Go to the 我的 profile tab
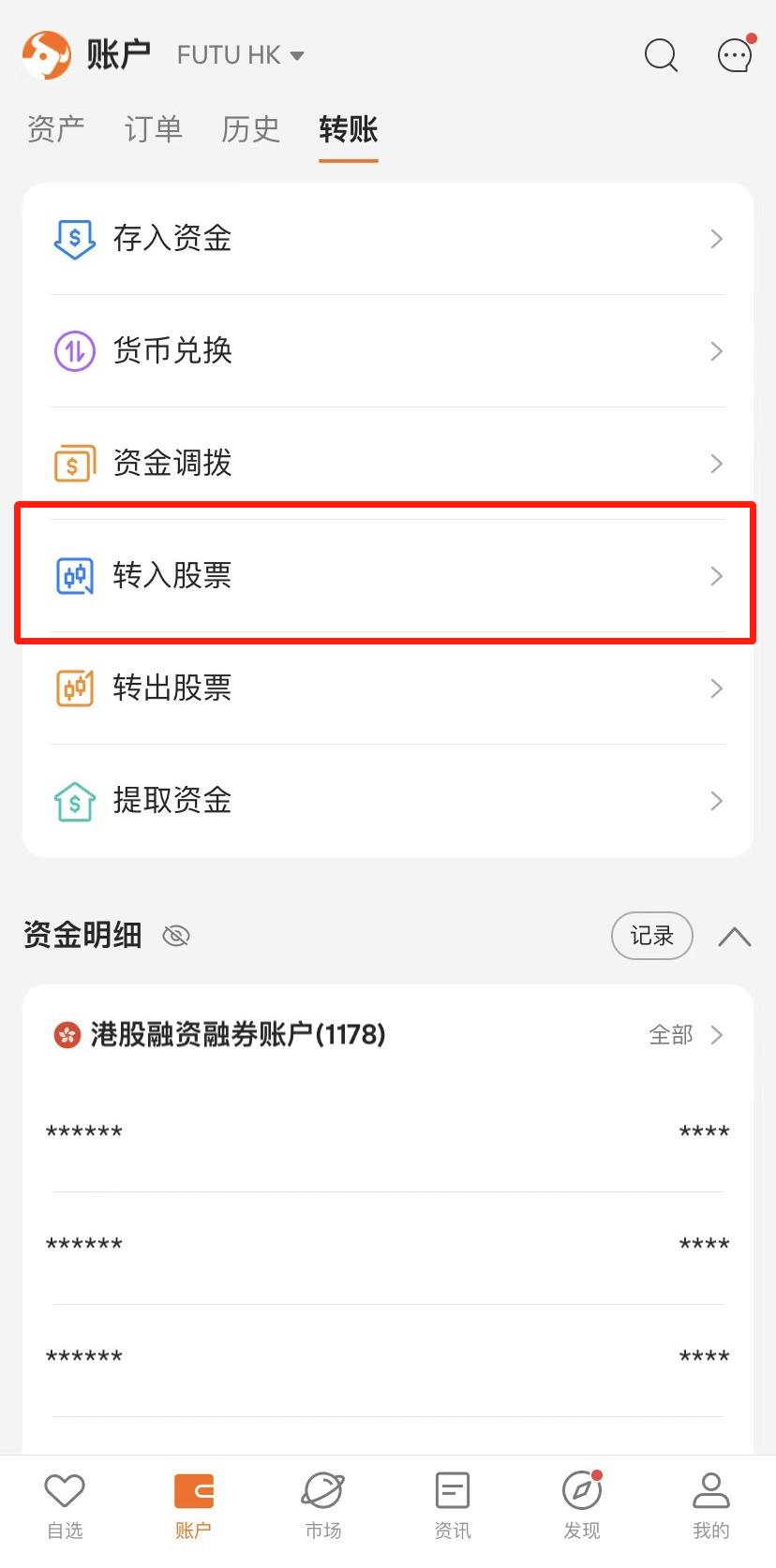This screenshot has height=1568, width=776. (x=710, y=1504)
